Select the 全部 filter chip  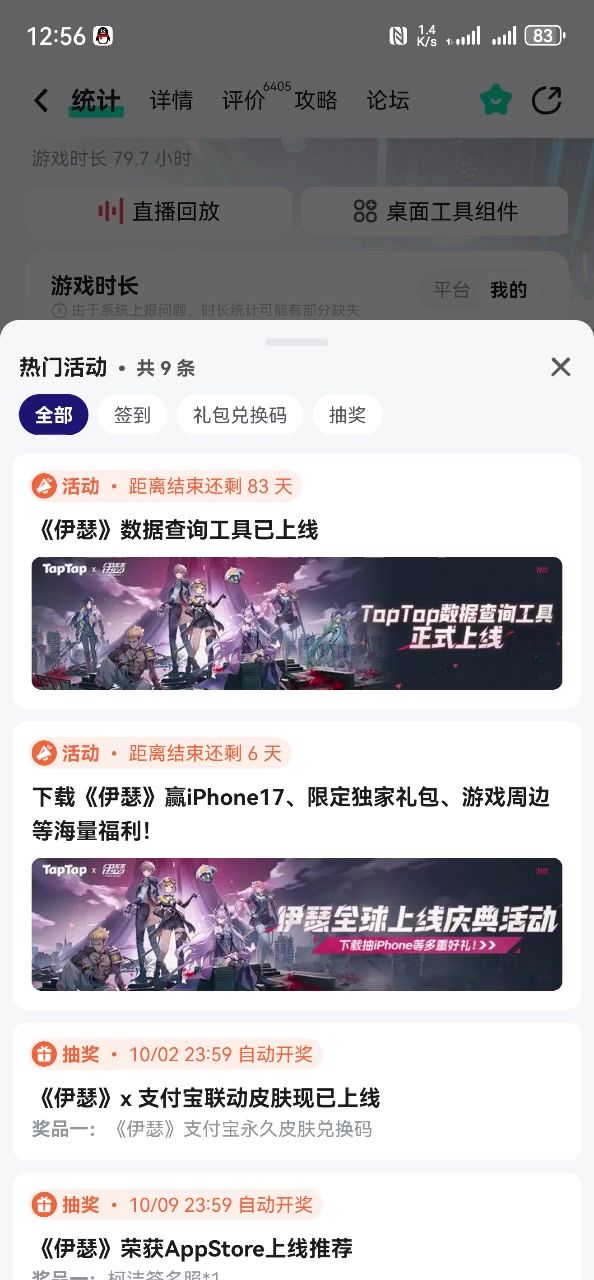(54, 415)
